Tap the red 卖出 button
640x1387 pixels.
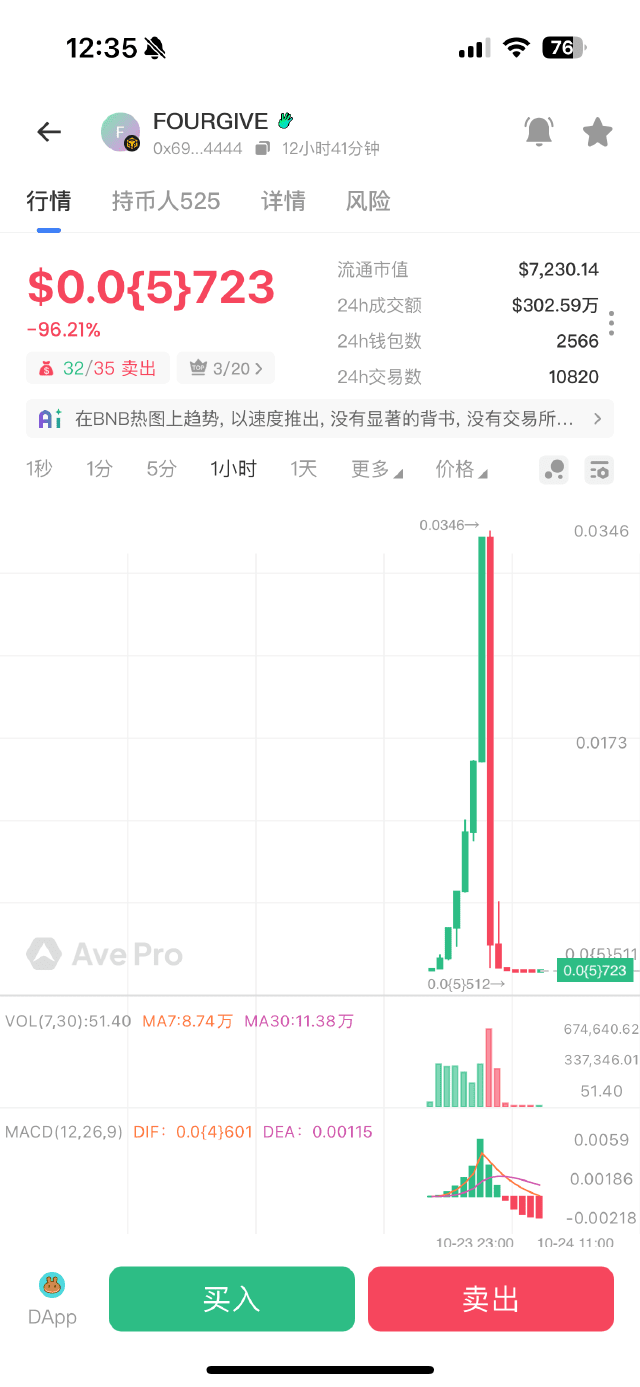tap(490, 1299)
